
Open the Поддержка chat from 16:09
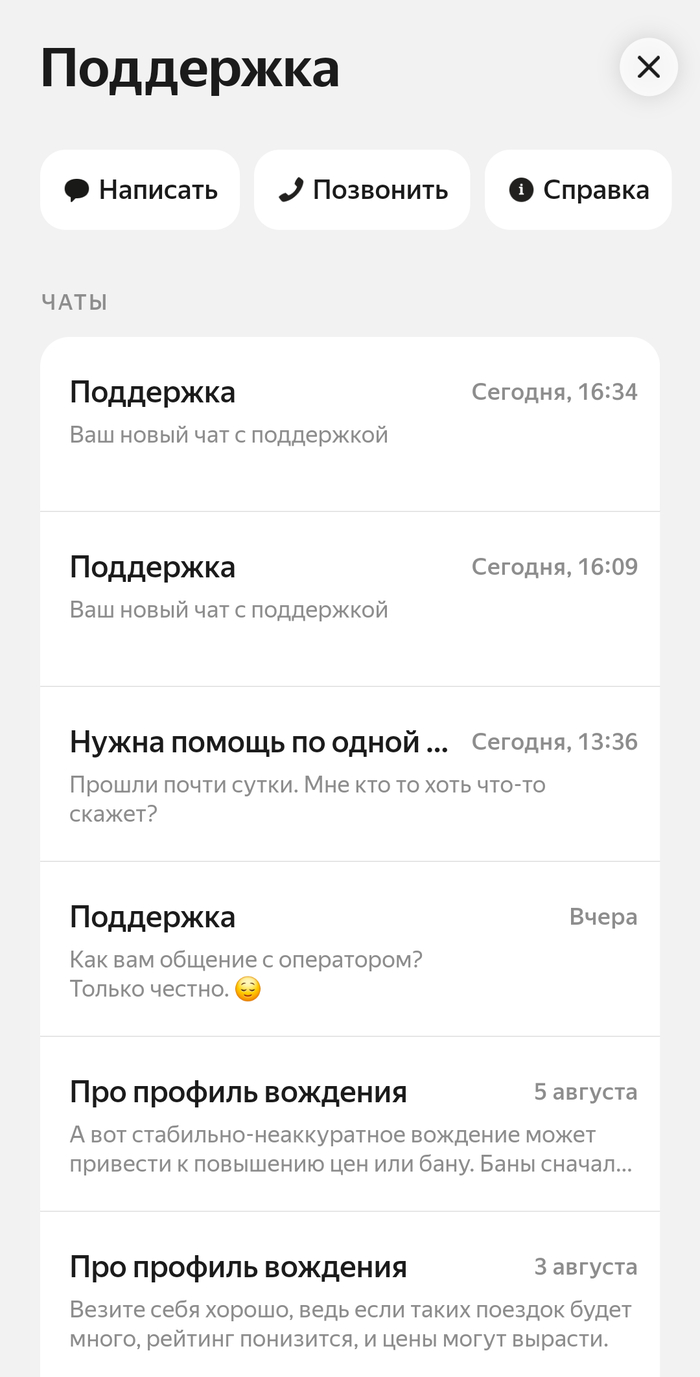pos(350,598)
